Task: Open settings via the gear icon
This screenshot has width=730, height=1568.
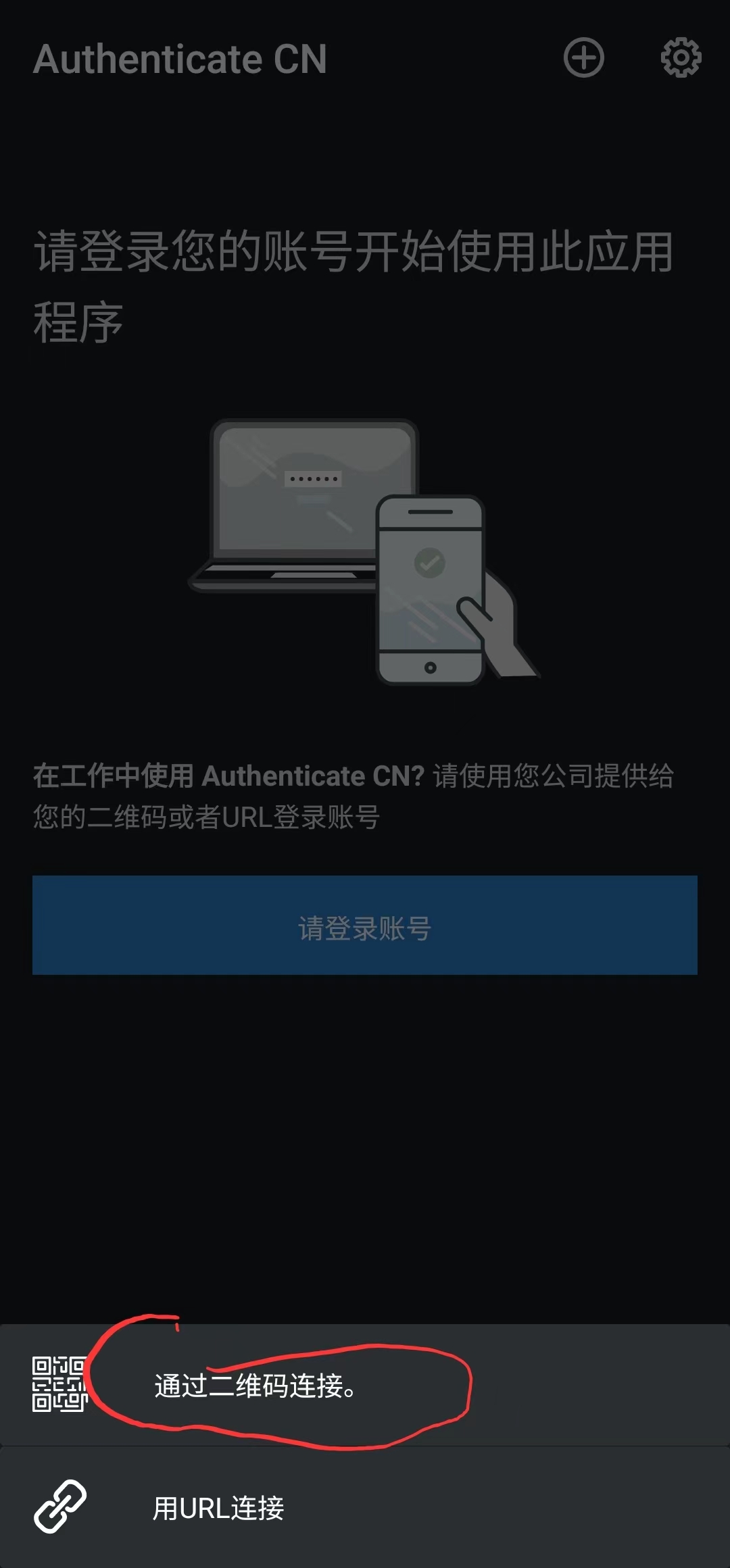Action: point(681,58)
